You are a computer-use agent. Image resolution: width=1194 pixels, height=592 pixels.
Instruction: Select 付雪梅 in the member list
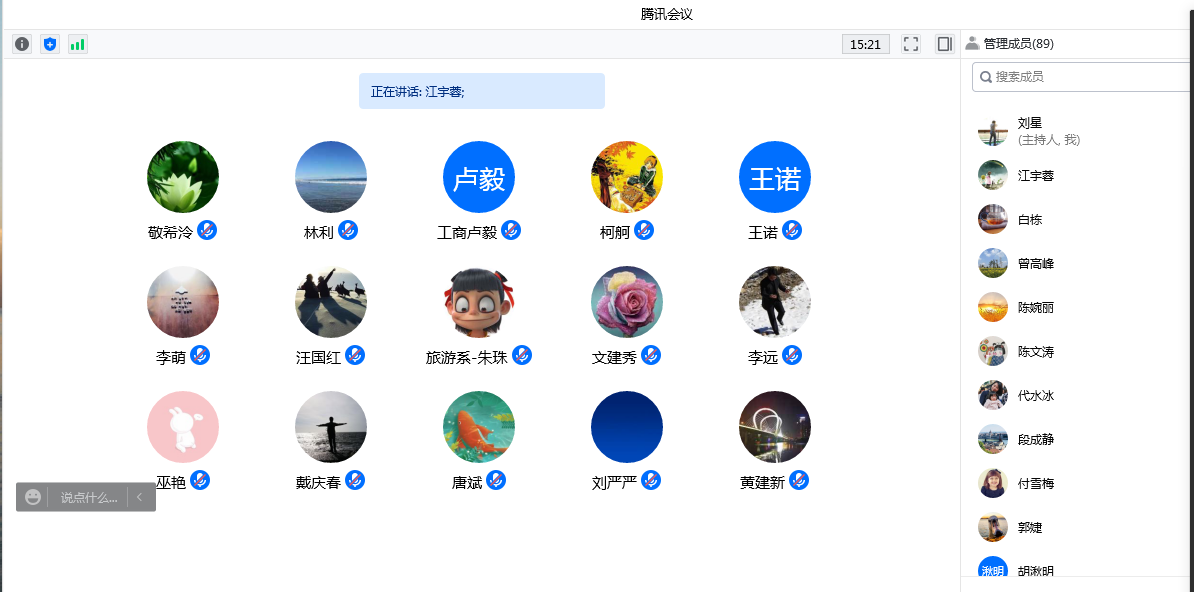1036,483
